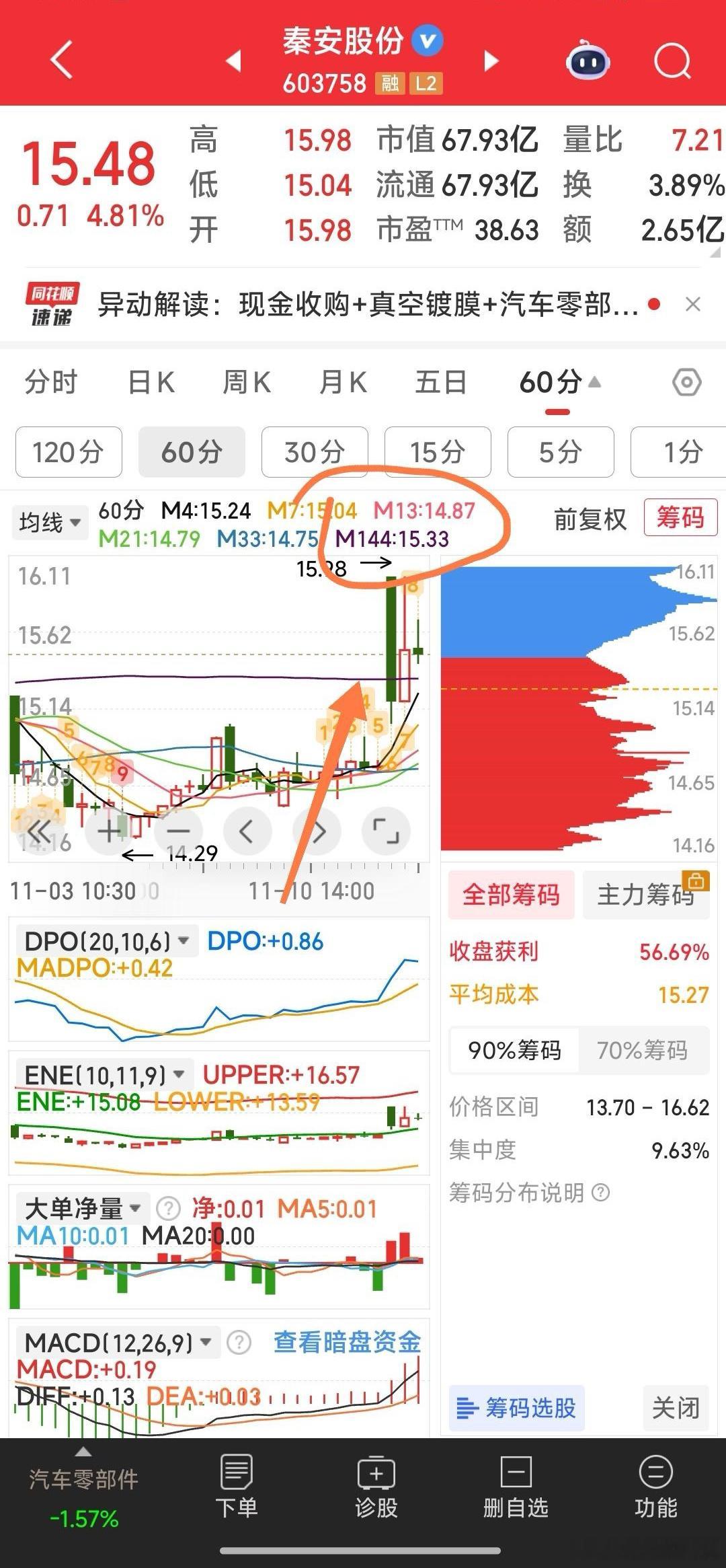The height and width of the screenshot is (1568, 726).
Task: Switch to 主力筹码 view
Action: pyautogui.click(x=645, y=895)
